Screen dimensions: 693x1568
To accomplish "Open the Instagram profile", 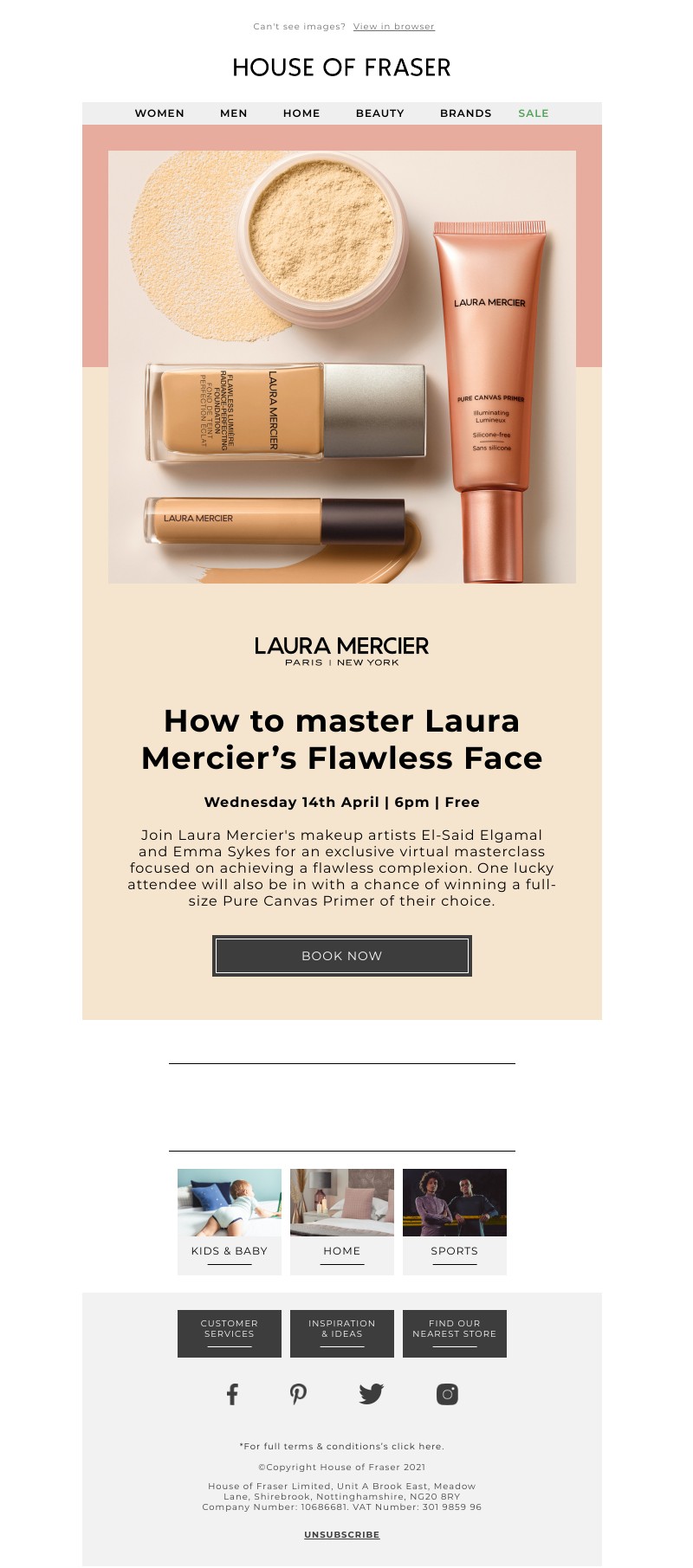I will pos(447,1394).
